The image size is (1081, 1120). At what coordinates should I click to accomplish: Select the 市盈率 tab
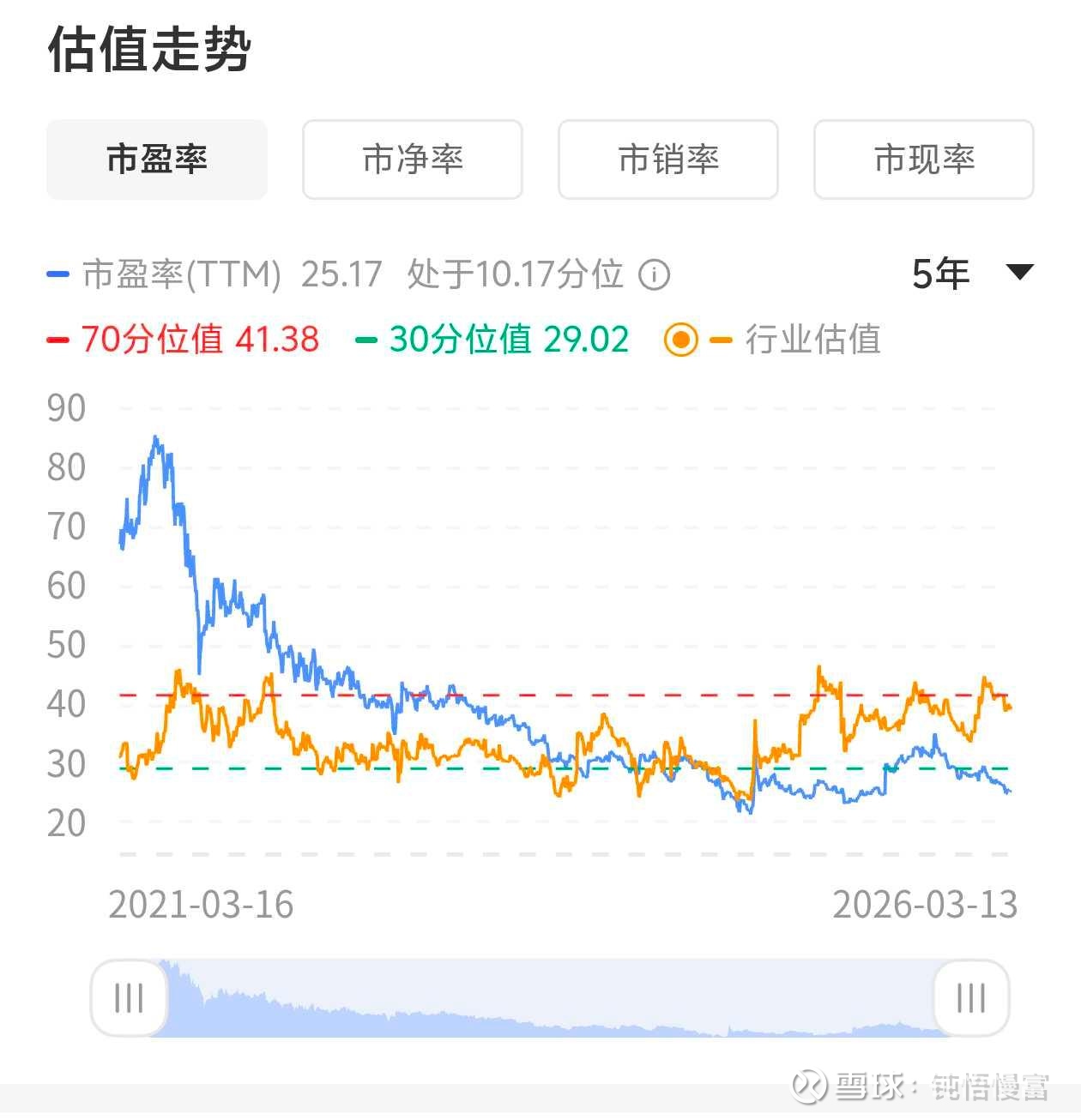(157, 160)
